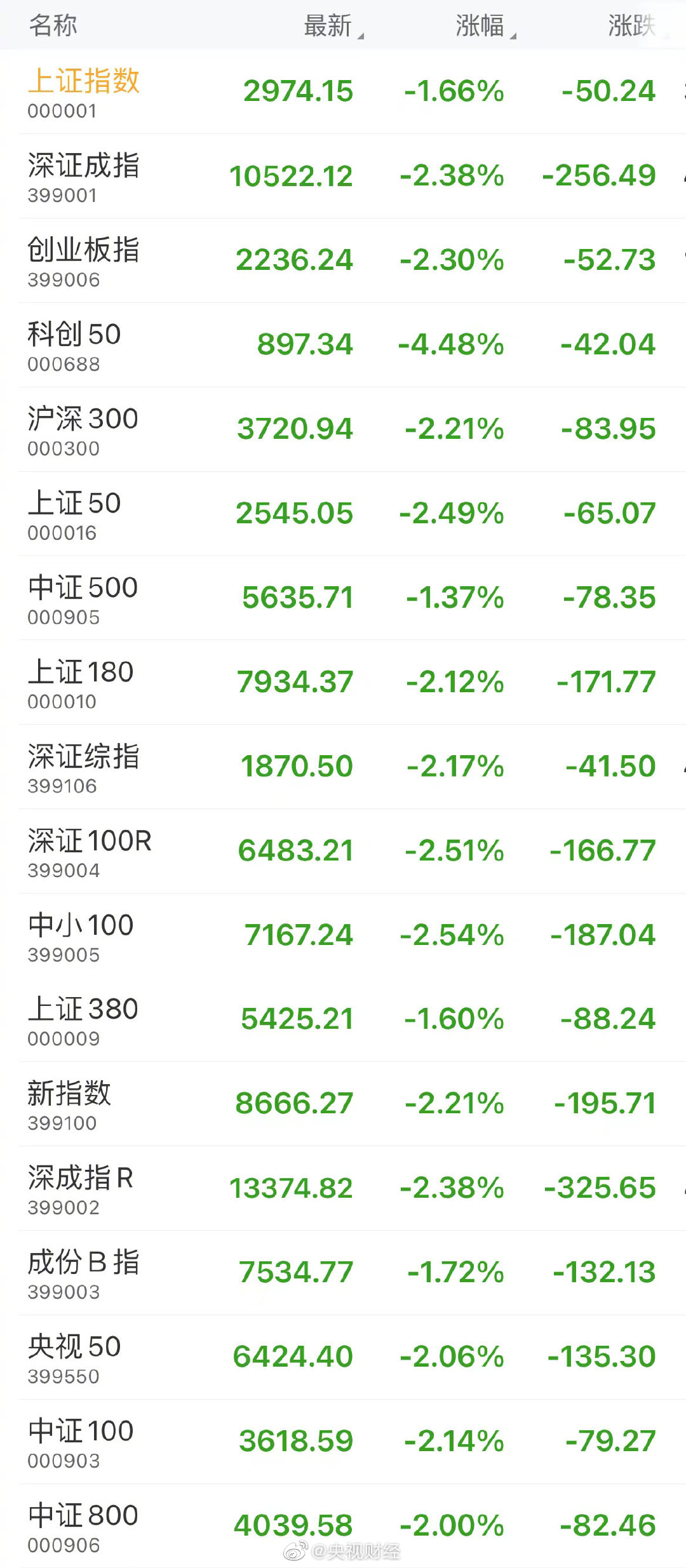Tap the 上证50 row
This screenshot has height=1568, width=686.
[x=343, y=514]
